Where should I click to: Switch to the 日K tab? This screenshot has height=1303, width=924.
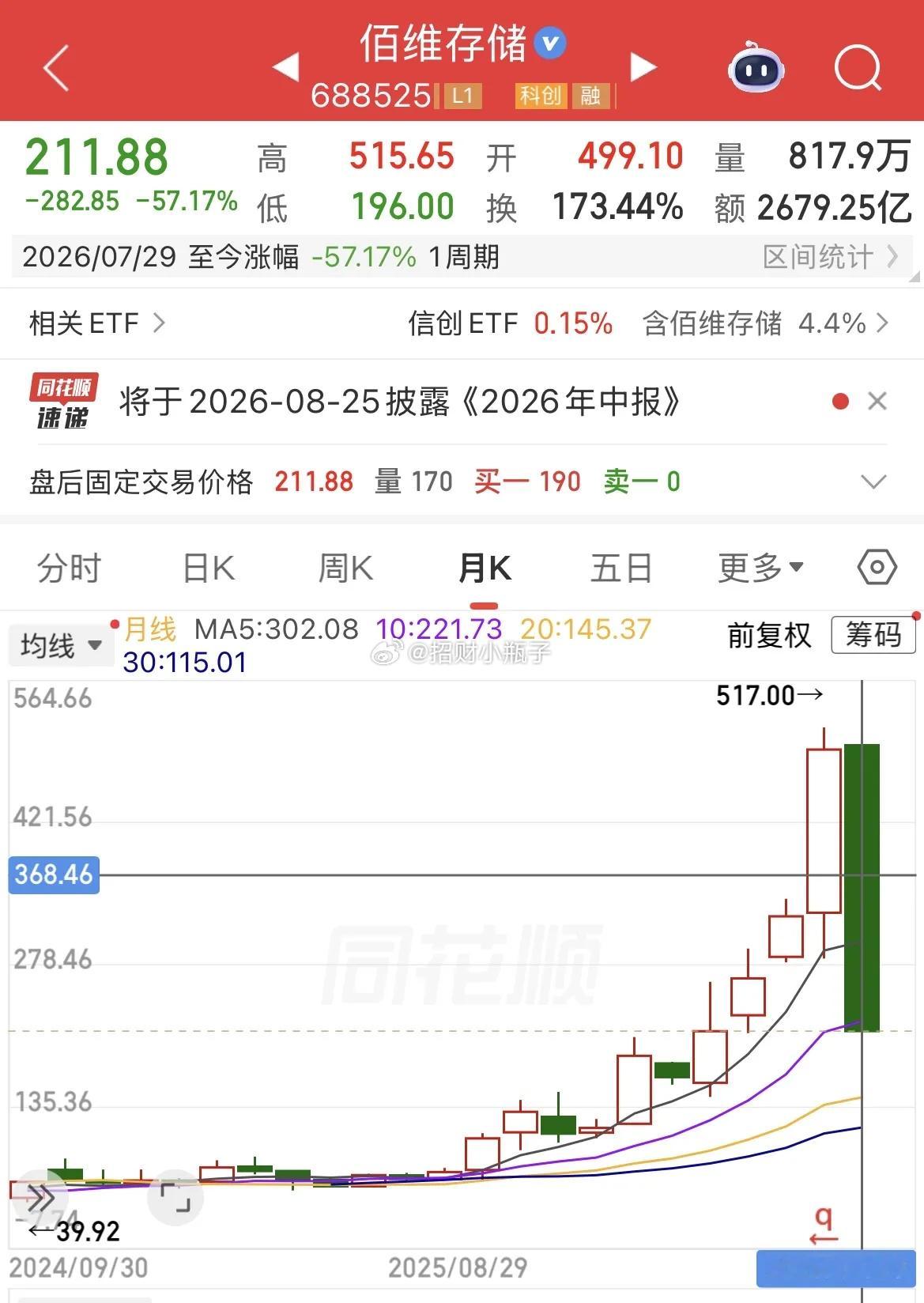[209, 568]
